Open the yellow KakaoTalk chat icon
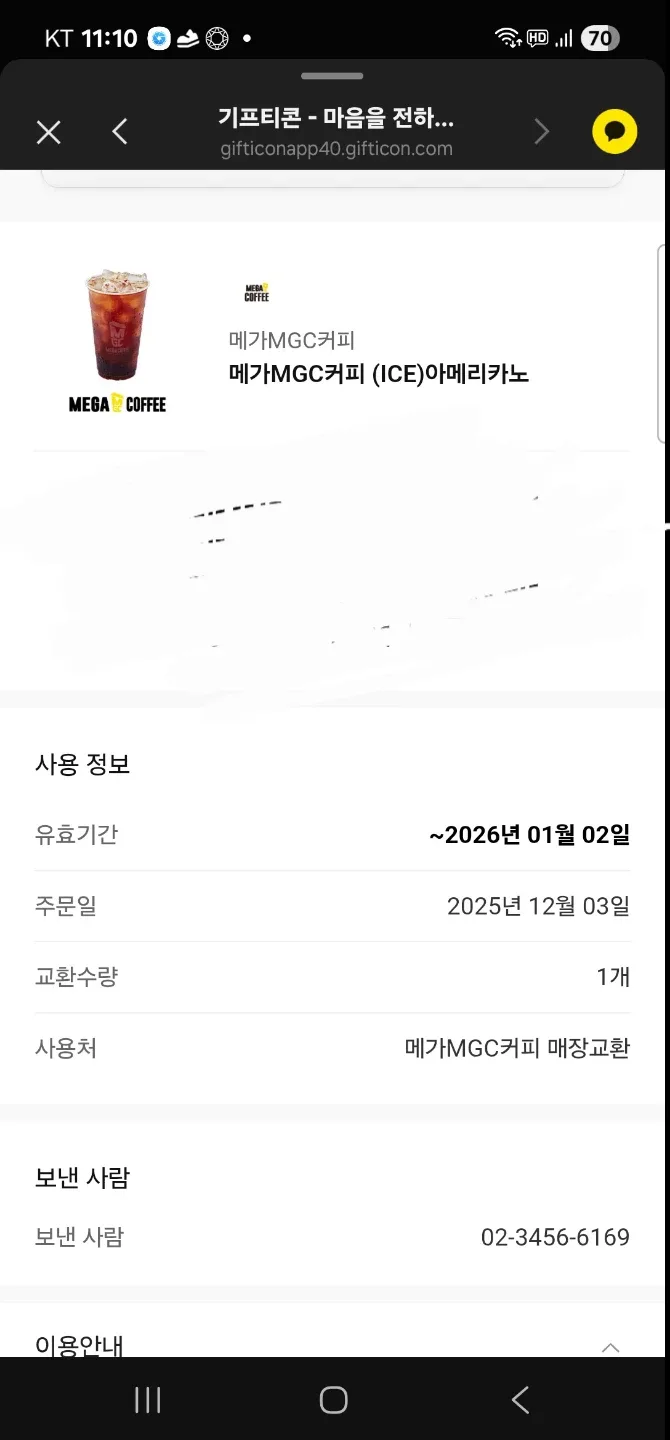The width and height of the screenshot is (670, 1440). 614,132
